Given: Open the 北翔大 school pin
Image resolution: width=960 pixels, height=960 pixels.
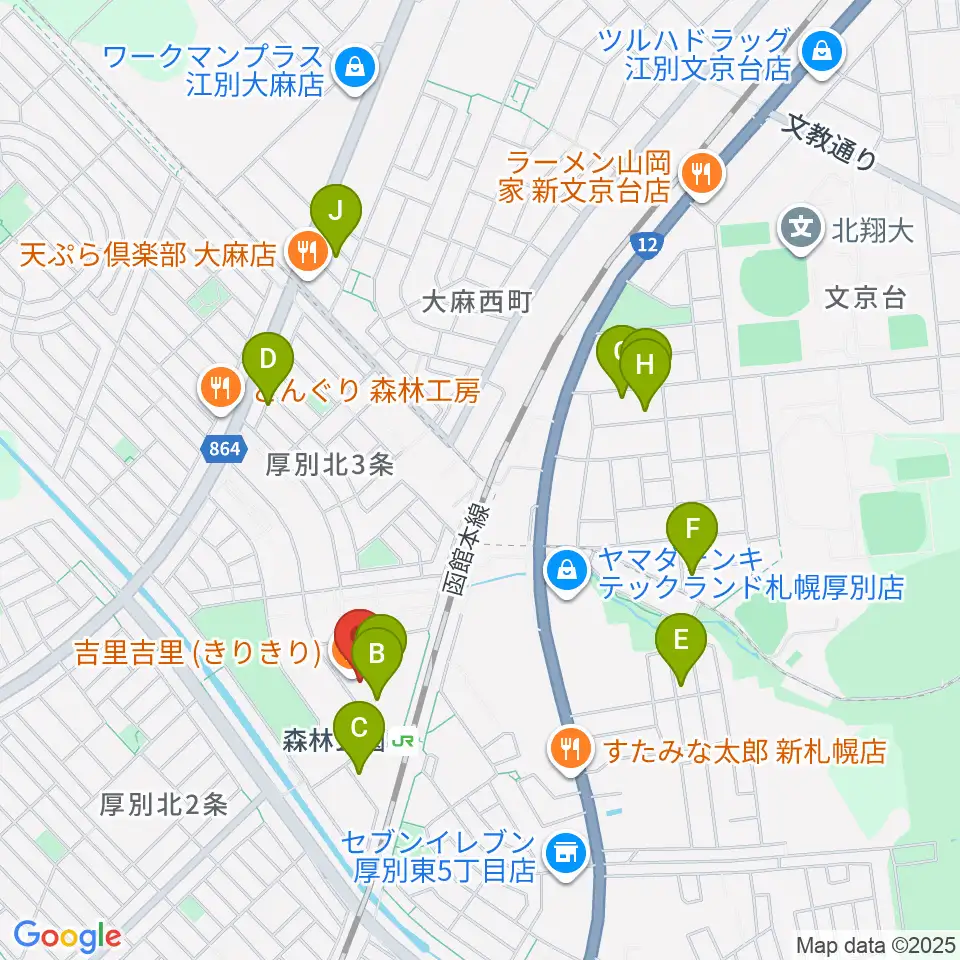Looking at the screenshot, I should [x=801, y=231].
